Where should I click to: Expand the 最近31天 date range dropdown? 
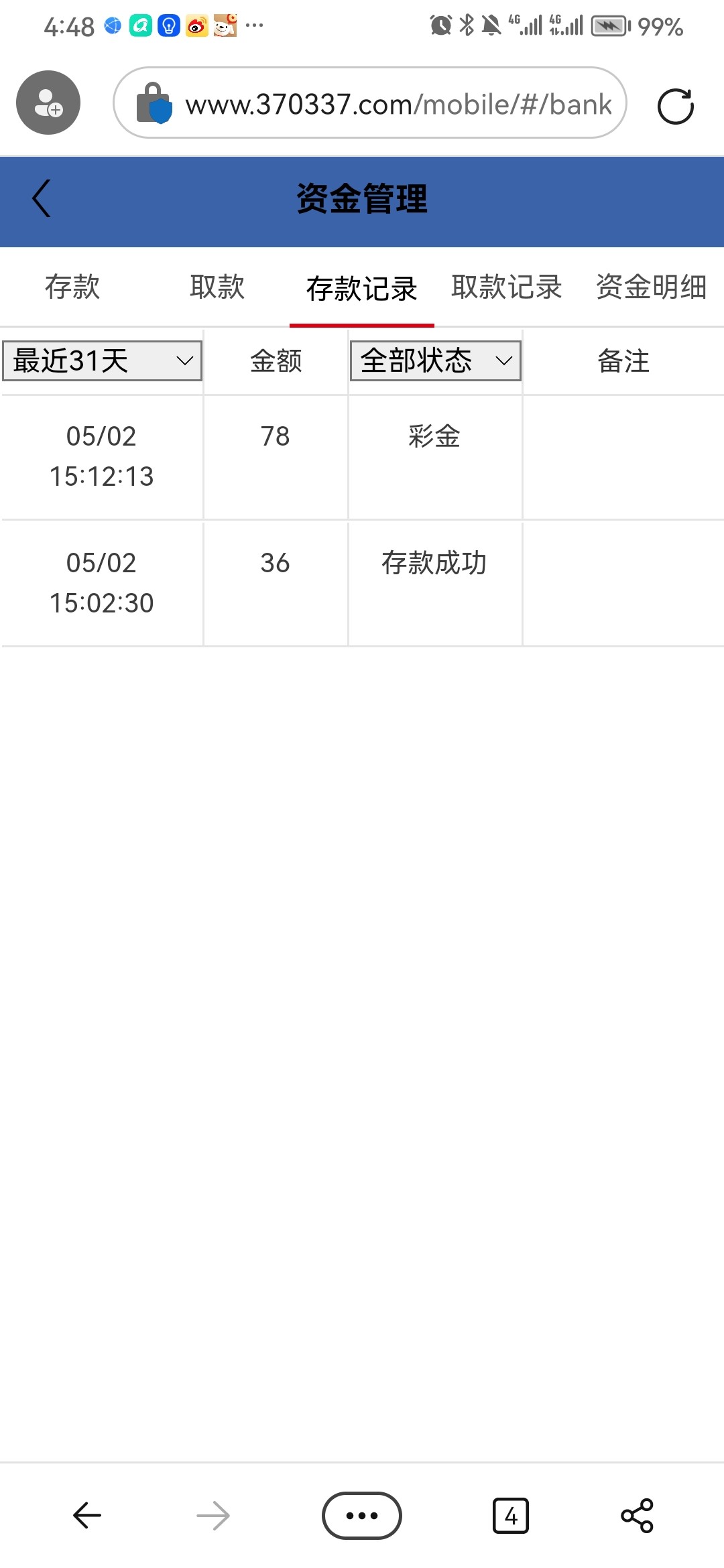pyautogui.click(x=103, y=361)
